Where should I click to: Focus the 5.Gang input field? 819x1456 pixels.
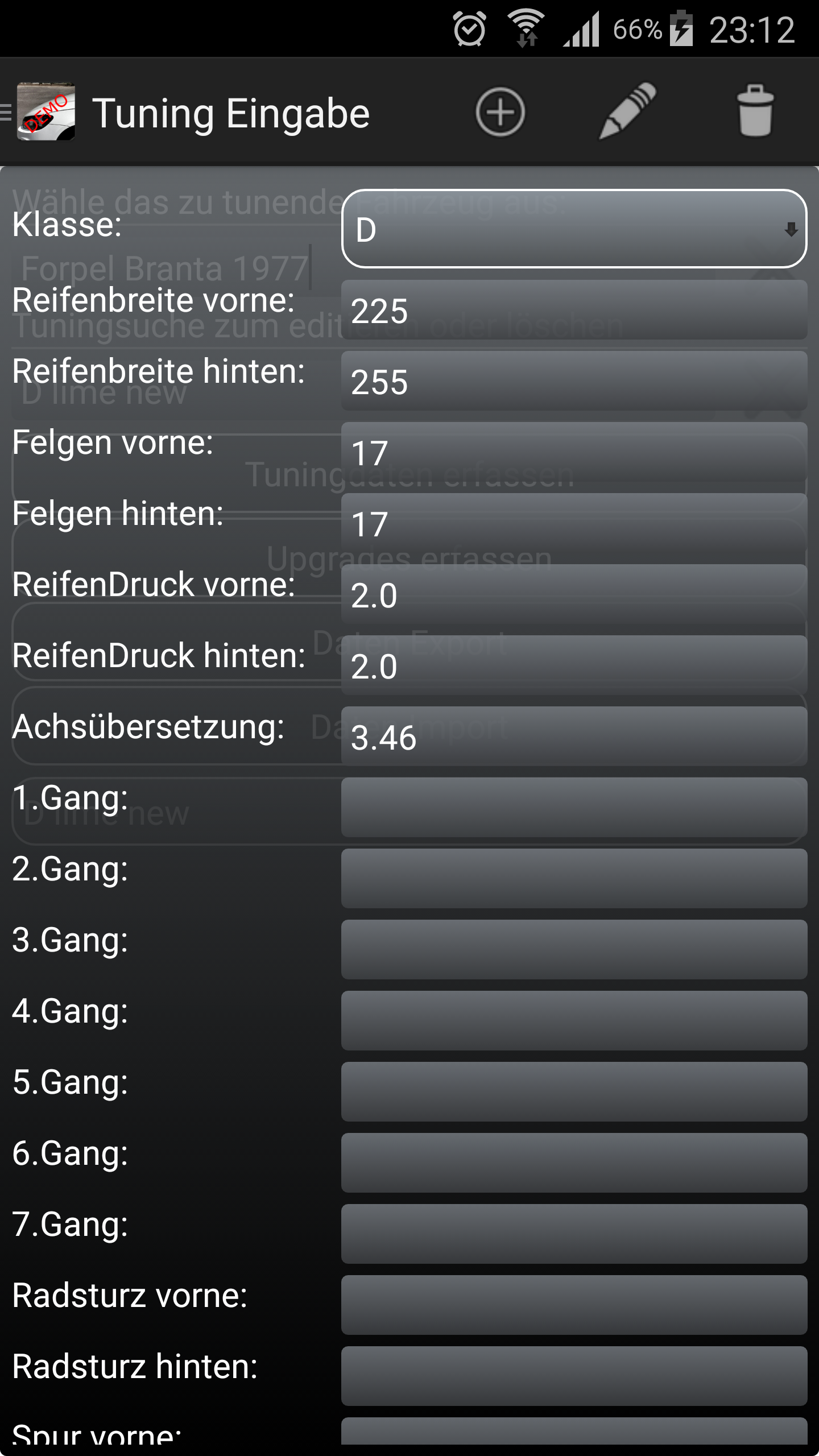(x=573, y=1092)
